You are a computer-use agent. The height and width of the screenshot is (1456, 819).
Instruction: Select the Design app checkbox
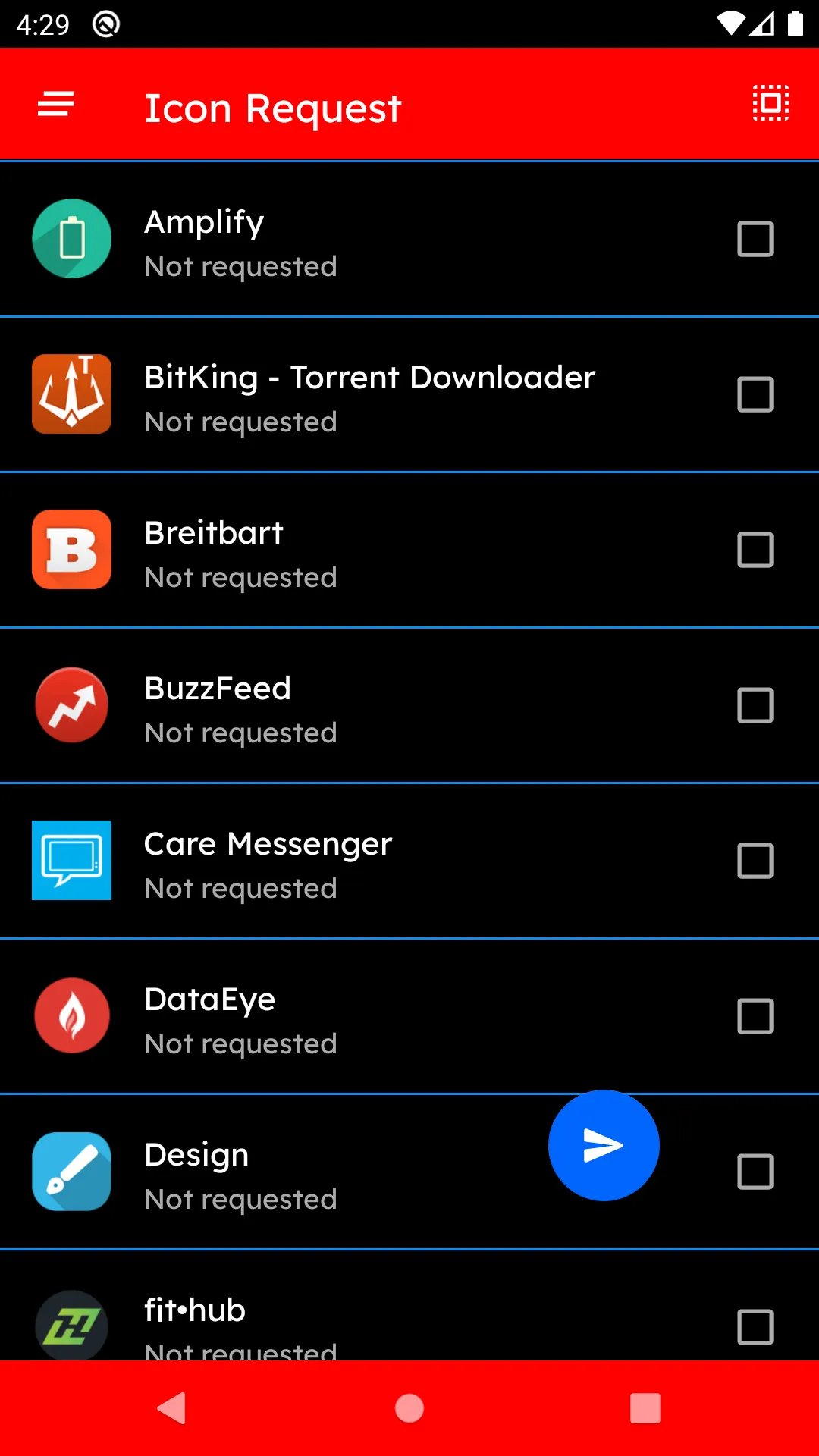755,1172
